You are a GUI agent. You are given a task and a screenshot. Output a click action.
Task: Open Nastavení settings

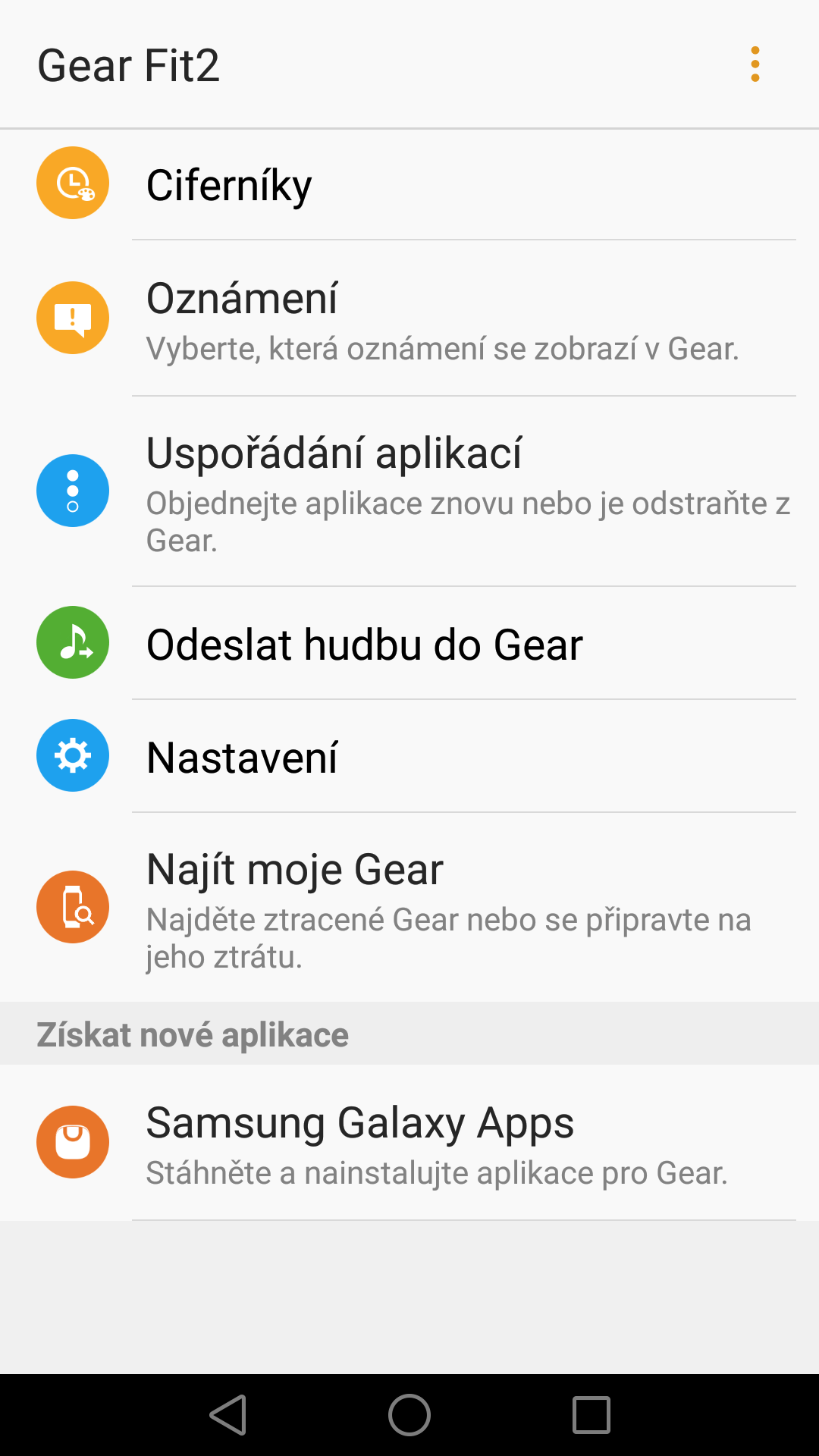point(409,756)
